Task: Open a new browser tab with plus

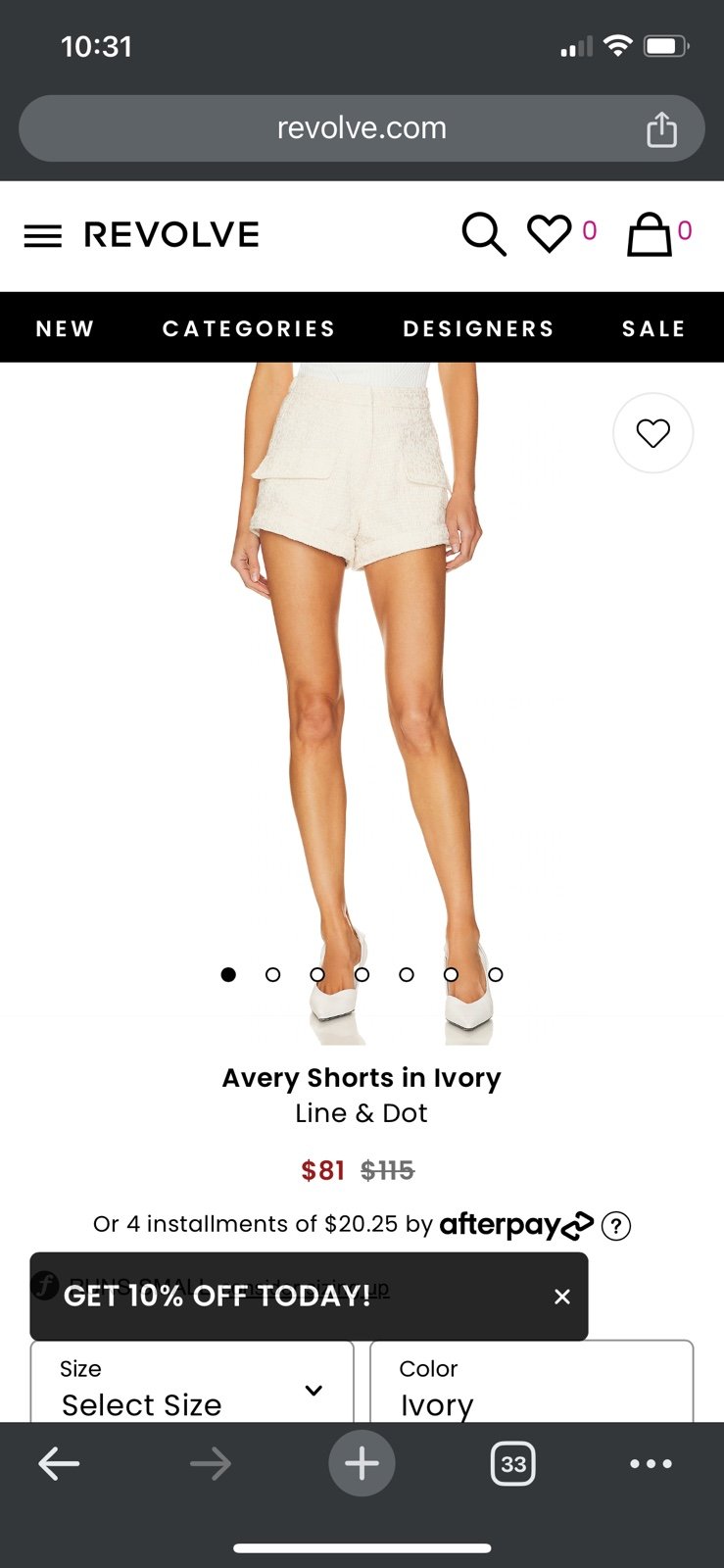Action: [362, 1464]
